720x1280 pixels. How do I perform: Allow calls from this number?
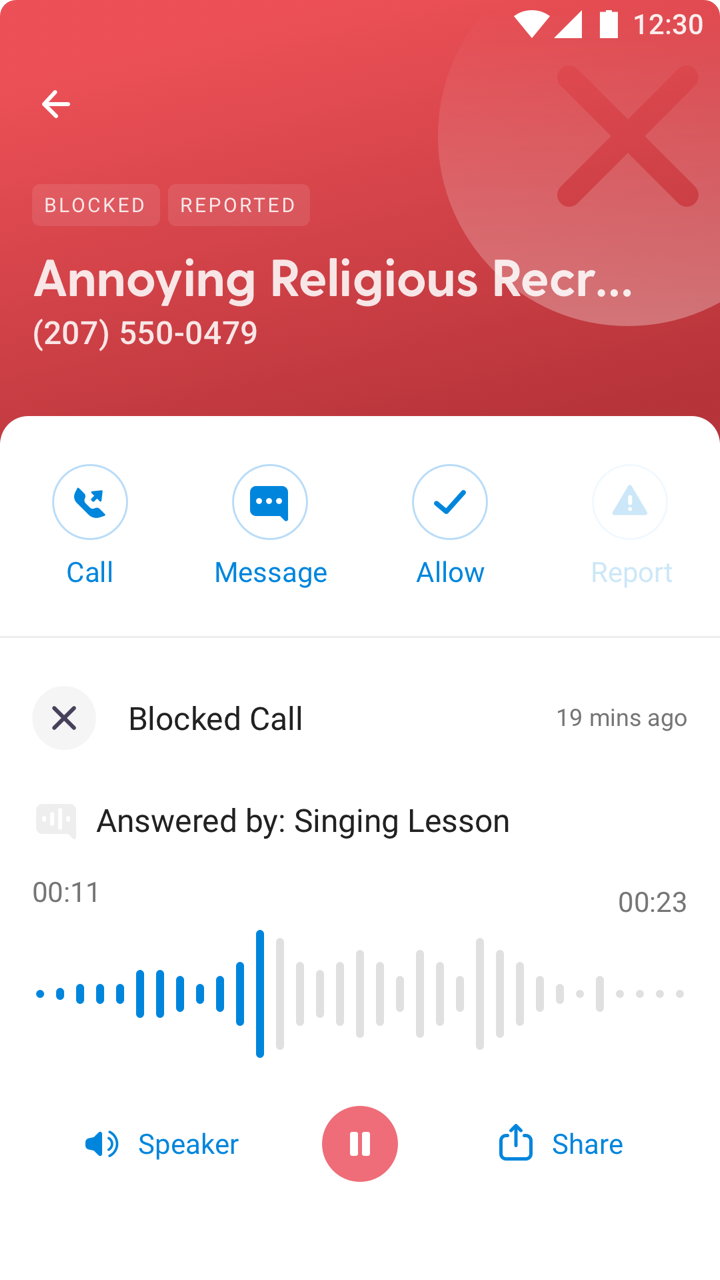pyautogui.click(x=450, y=503)
